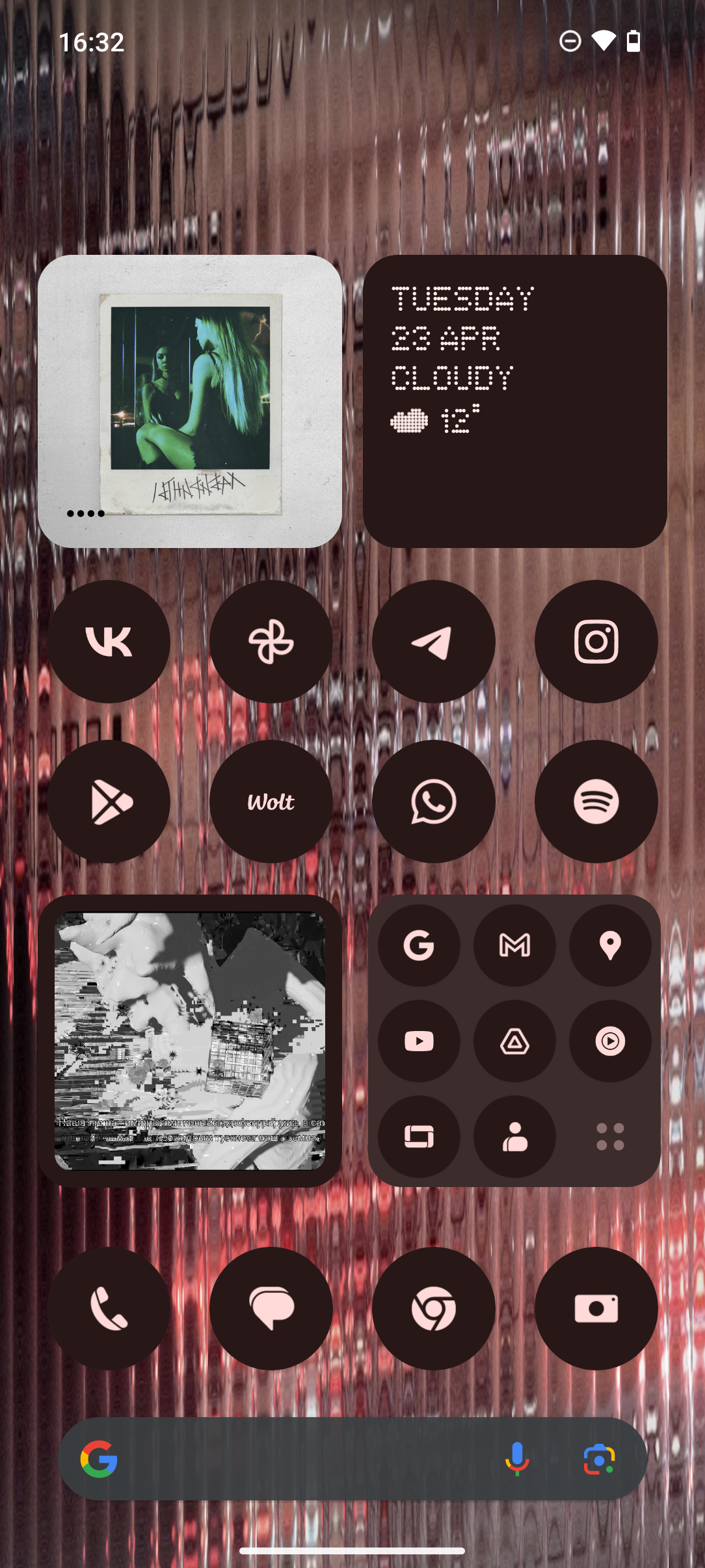
Task: Open Instagram
Action: pos(596,642)
